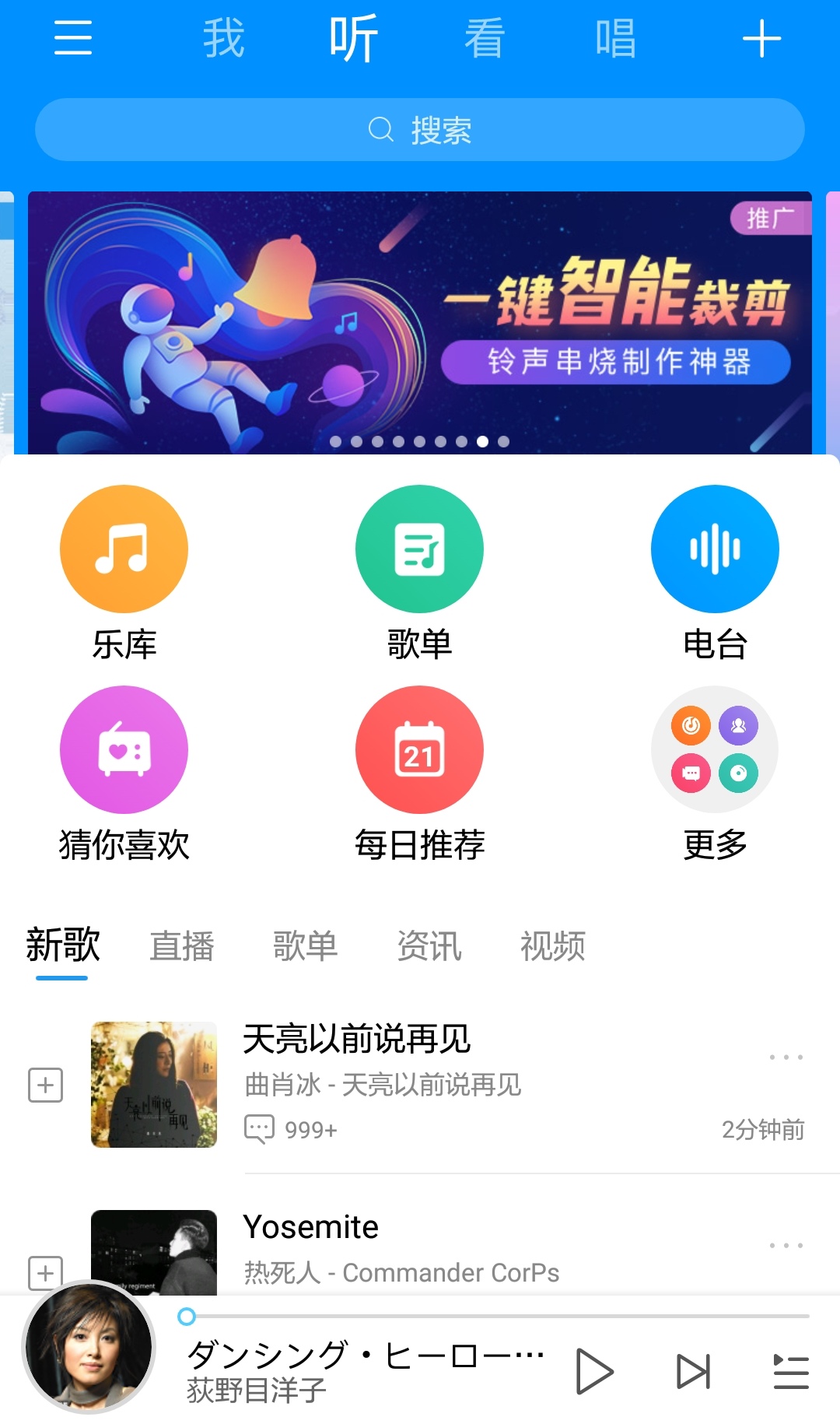
Task: Open the 歌单 playlist icon
Action: click(x=419, y=548)
